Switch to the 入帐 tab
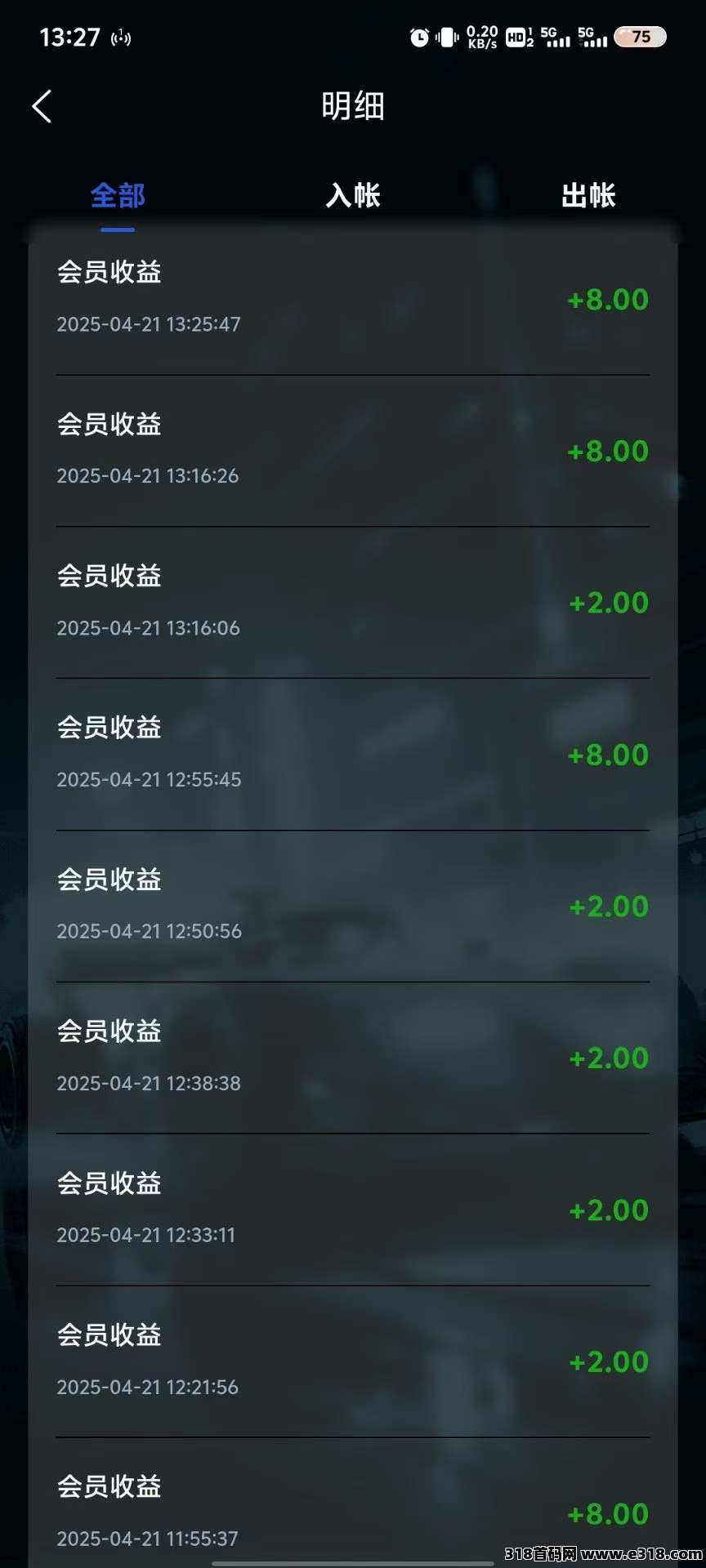Screen dimensions: 706x1568 point(353,196)
